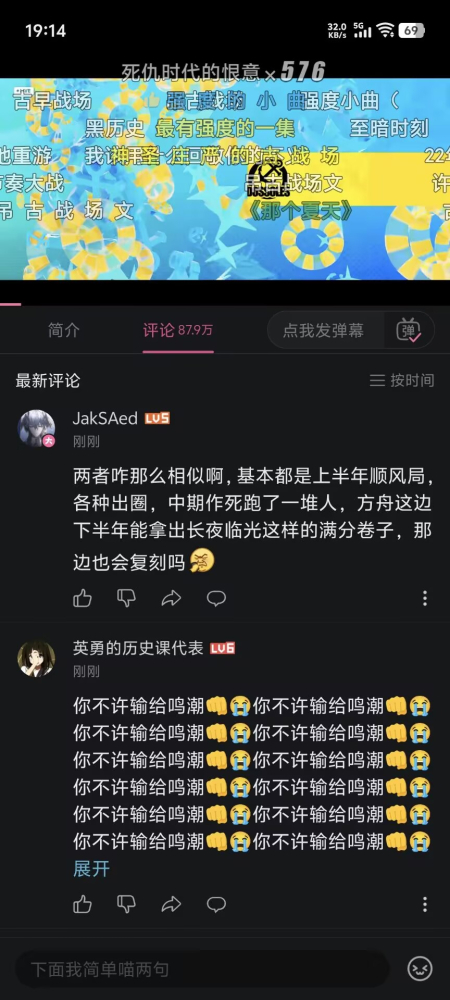Dislike 英勇的历史课代表's comment

[x=127, y=904]
